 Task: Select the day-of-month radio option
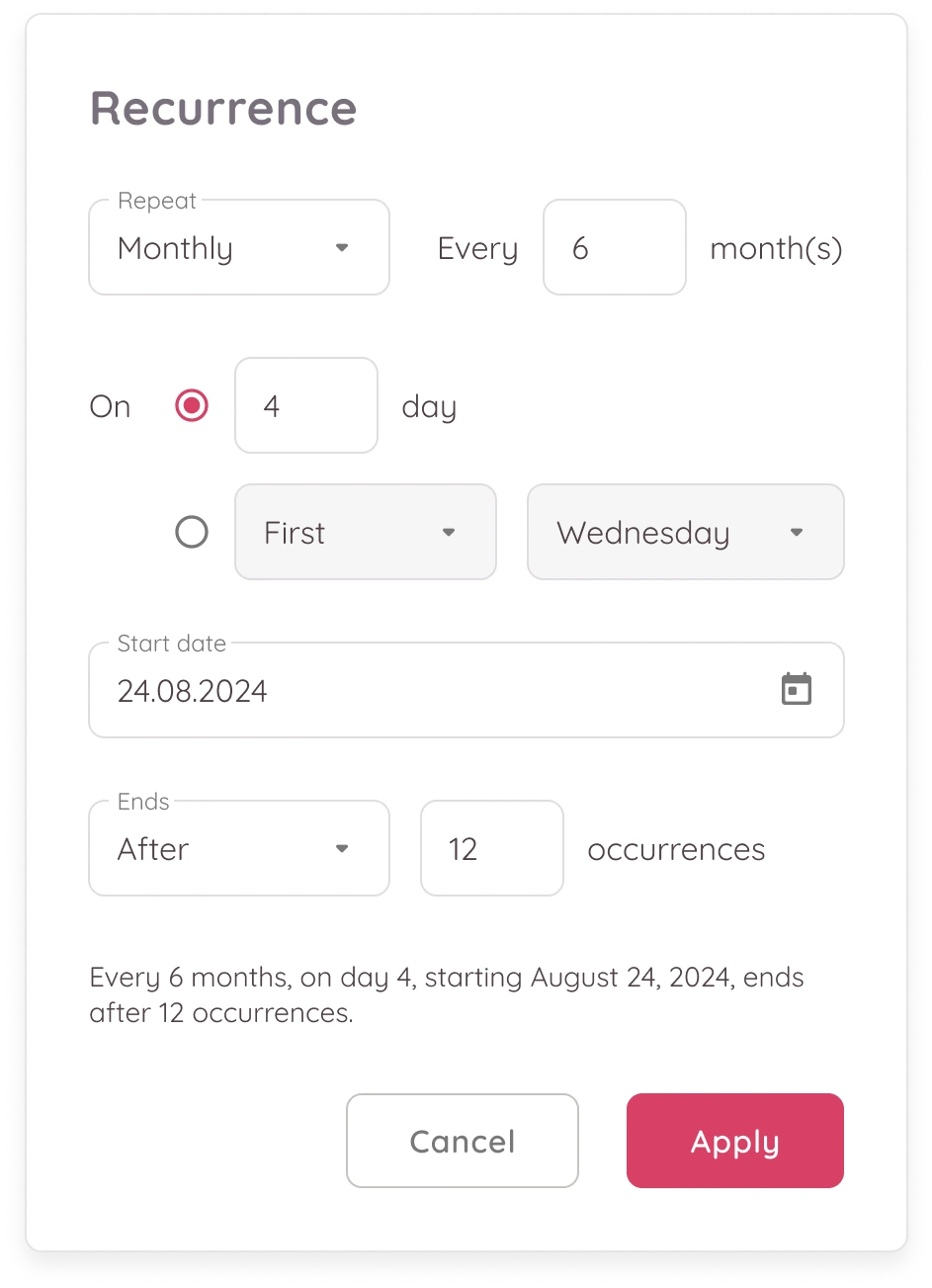(192, 406)
